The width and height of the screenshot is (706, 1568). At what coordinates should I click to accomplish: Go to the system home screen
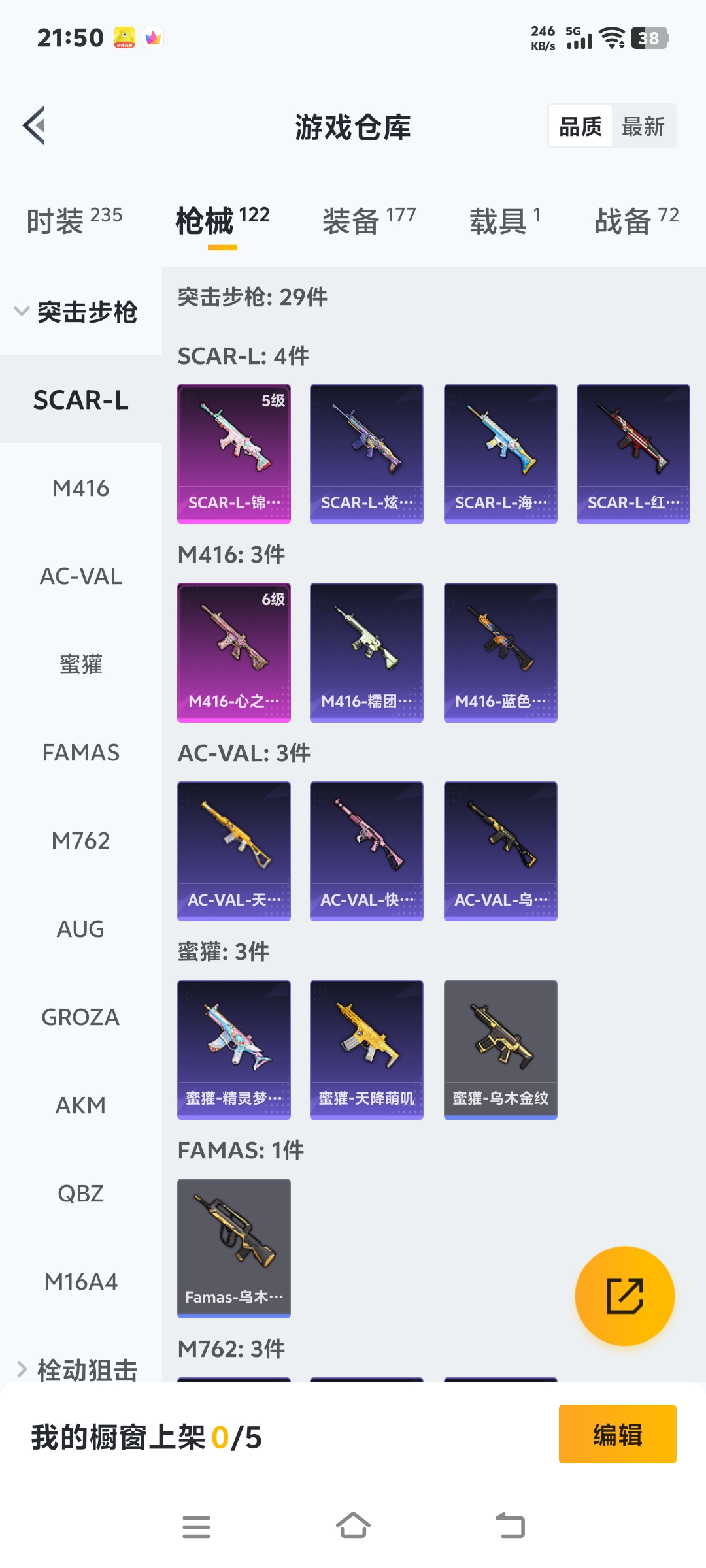click(x=353, y=1526)
